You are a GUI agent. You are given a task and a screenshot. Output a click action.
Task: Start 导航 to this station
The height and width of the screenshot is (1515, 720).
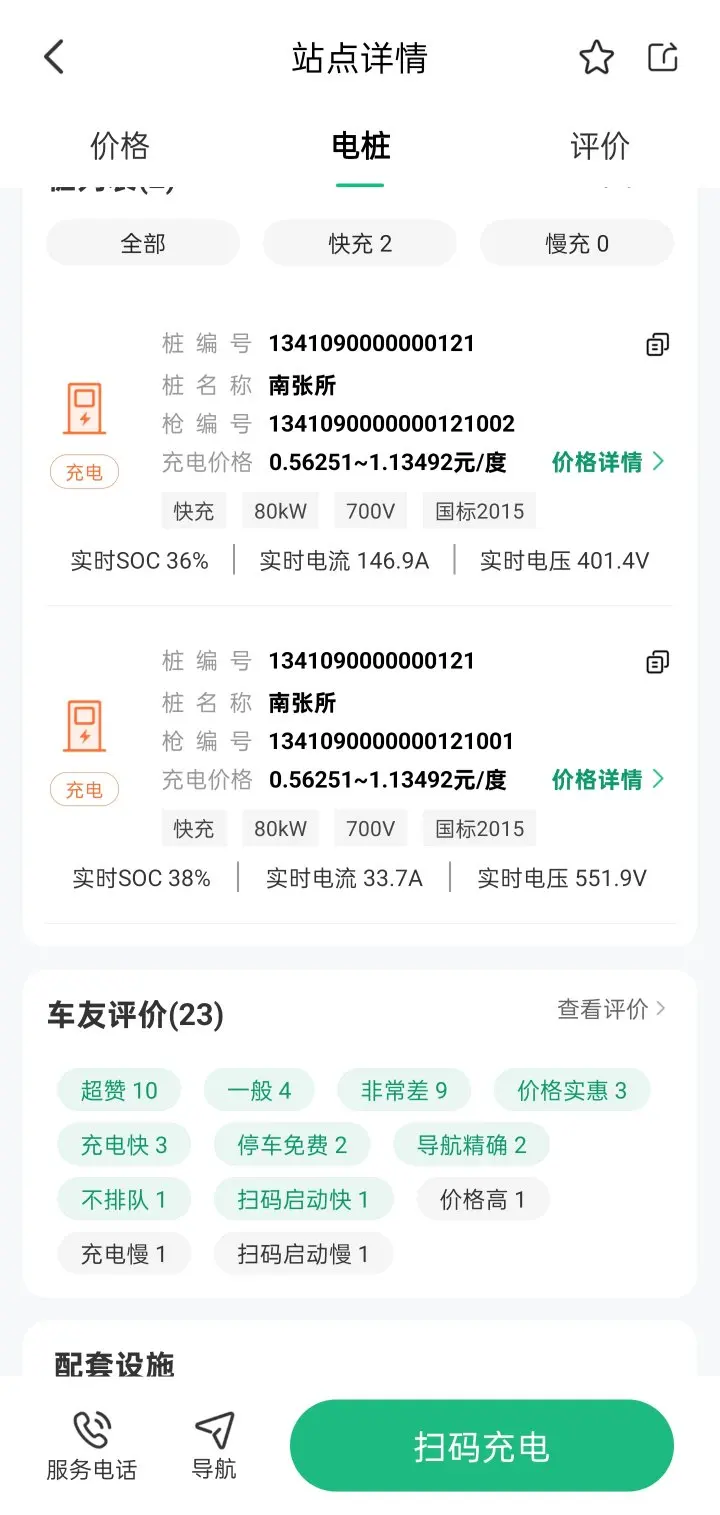(214, 1446)
